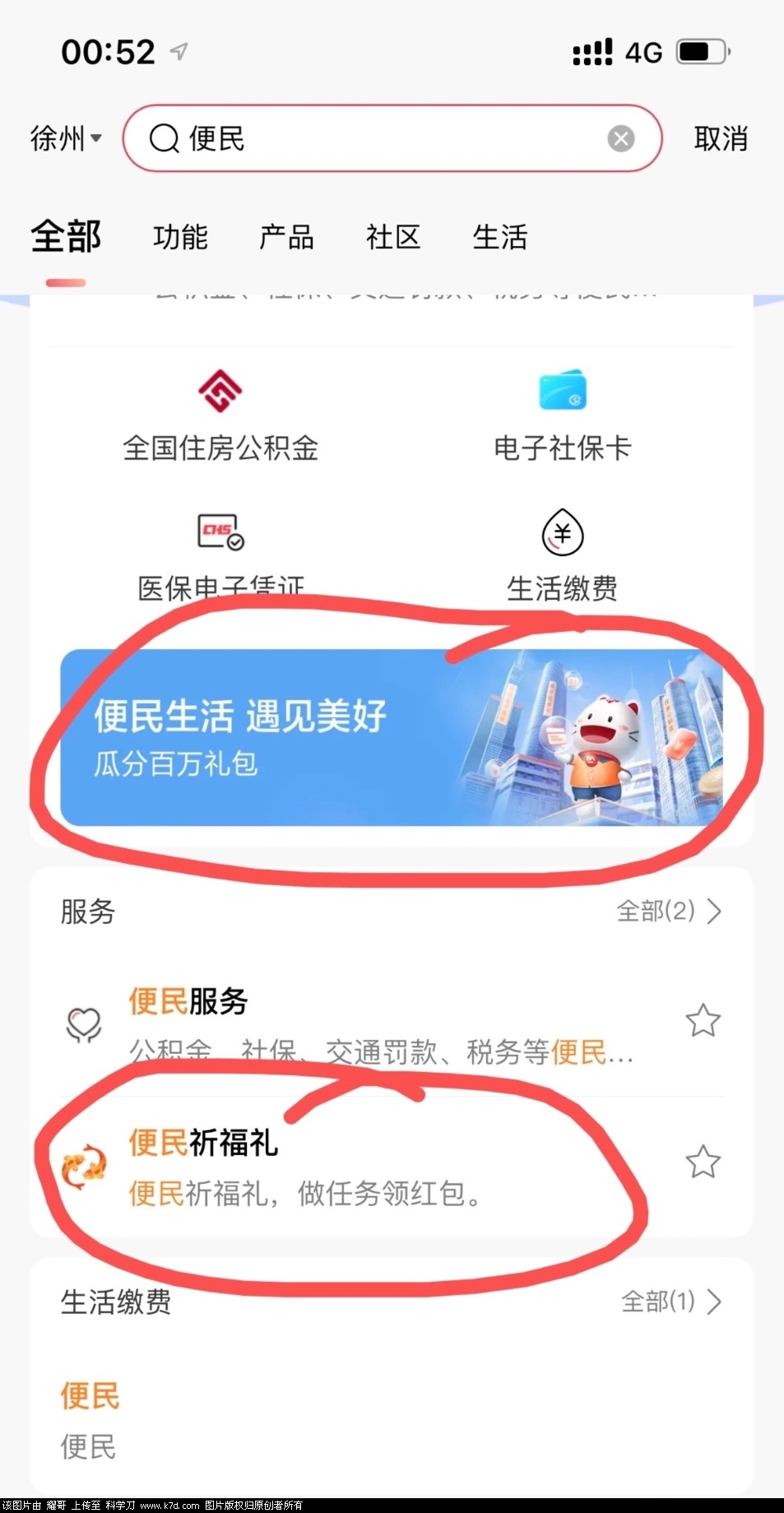The image size is (784, 1513).
Task: Open the 便民生活 遇见美好 banner
Action: coord(392,737)
